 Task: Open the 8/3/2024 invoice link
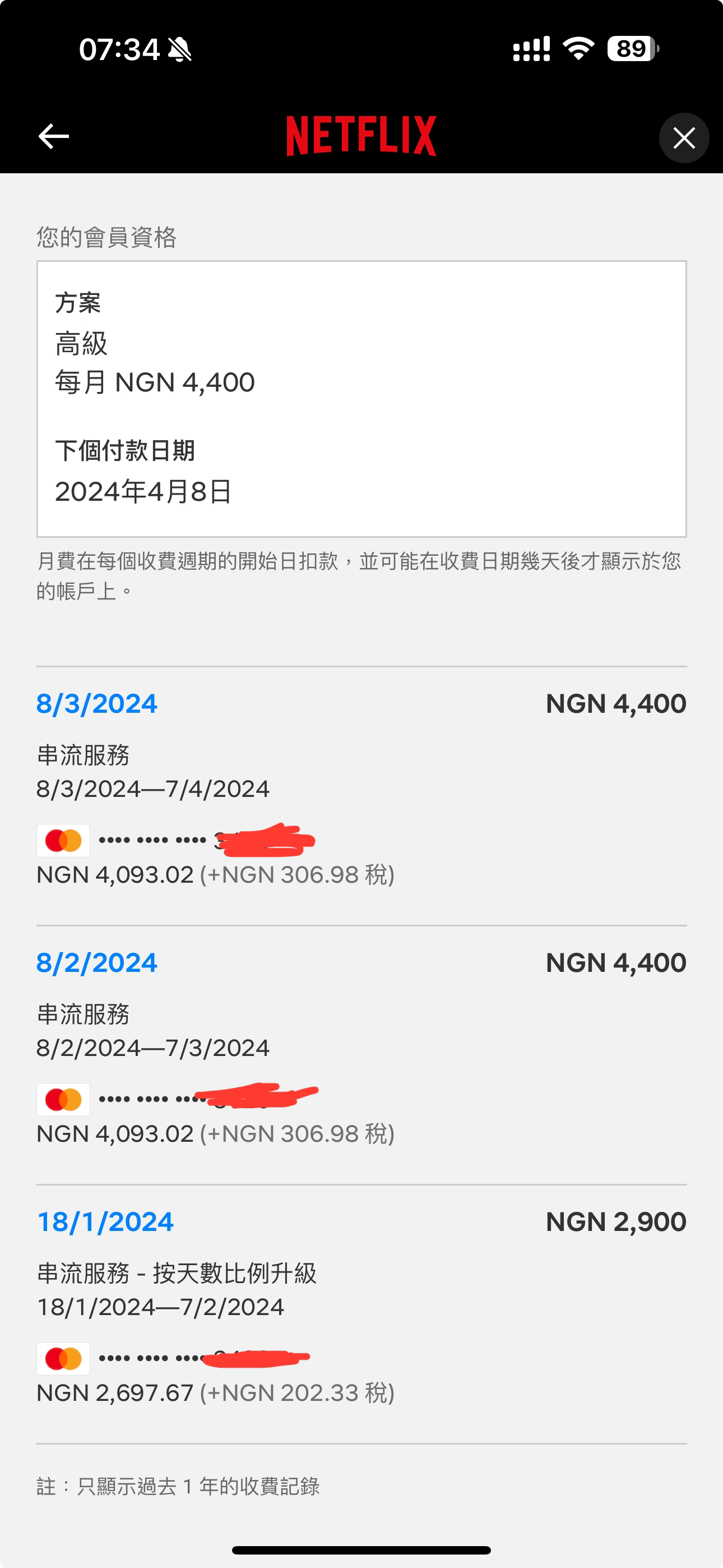click(x=97, y=704)
